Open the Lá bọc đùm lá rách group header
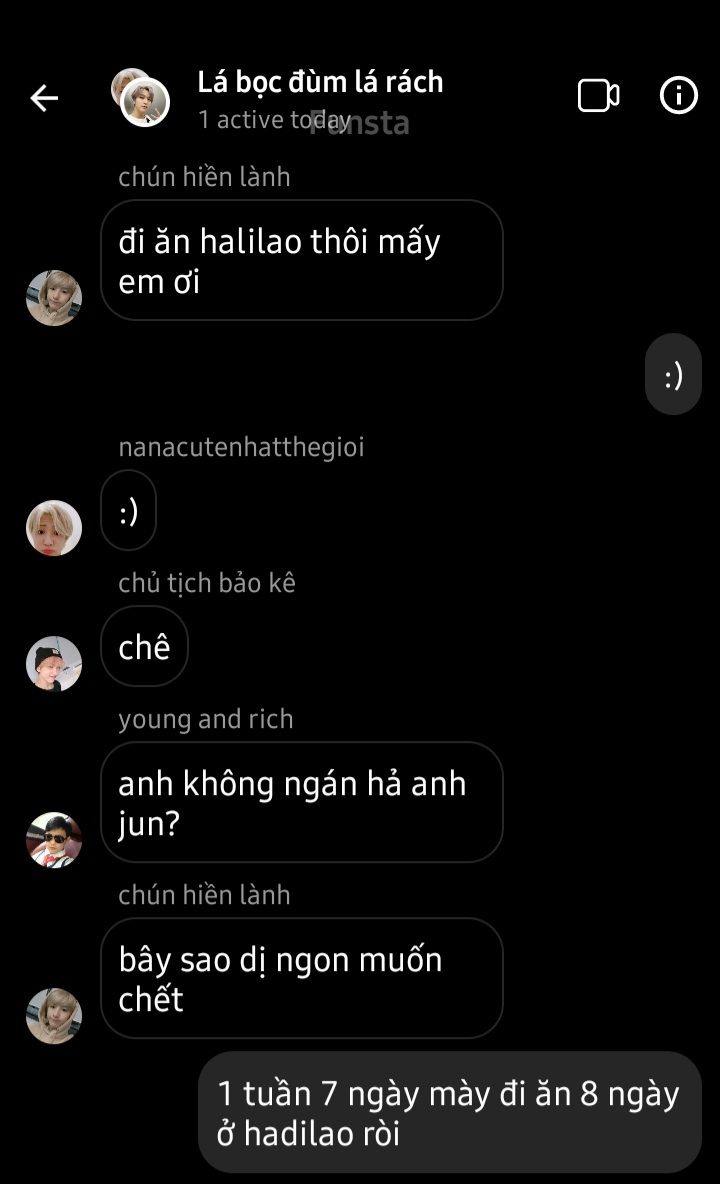The width and height of the screenshot is (720, 1184). pyautogui.click(x=320, y=82)
